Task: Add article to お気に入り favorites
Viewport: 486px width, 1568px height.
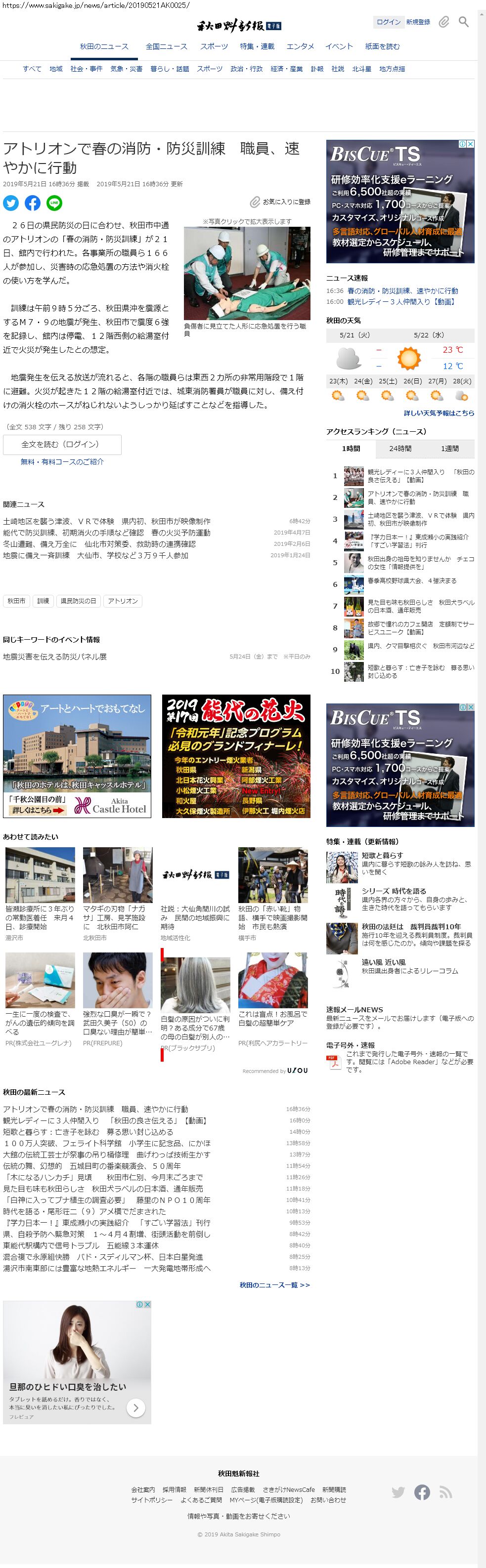Action: point(280,202)
